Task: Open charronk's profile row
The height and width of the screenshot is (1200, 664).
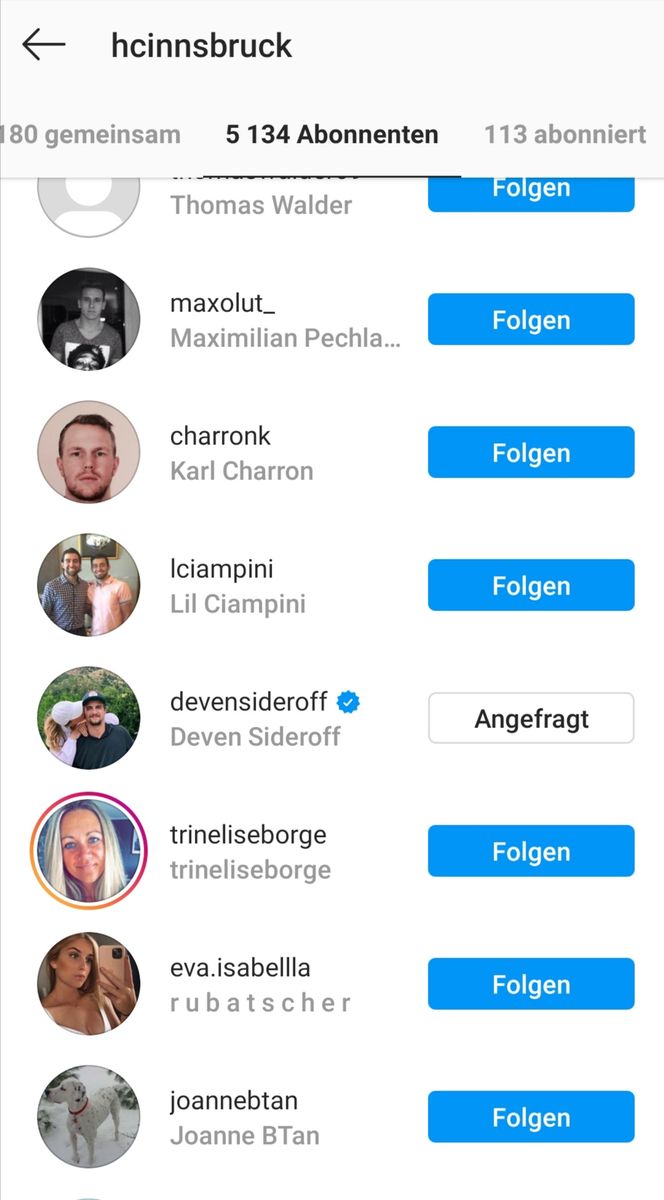Action: pyautogui.click(x=241, y=453)
